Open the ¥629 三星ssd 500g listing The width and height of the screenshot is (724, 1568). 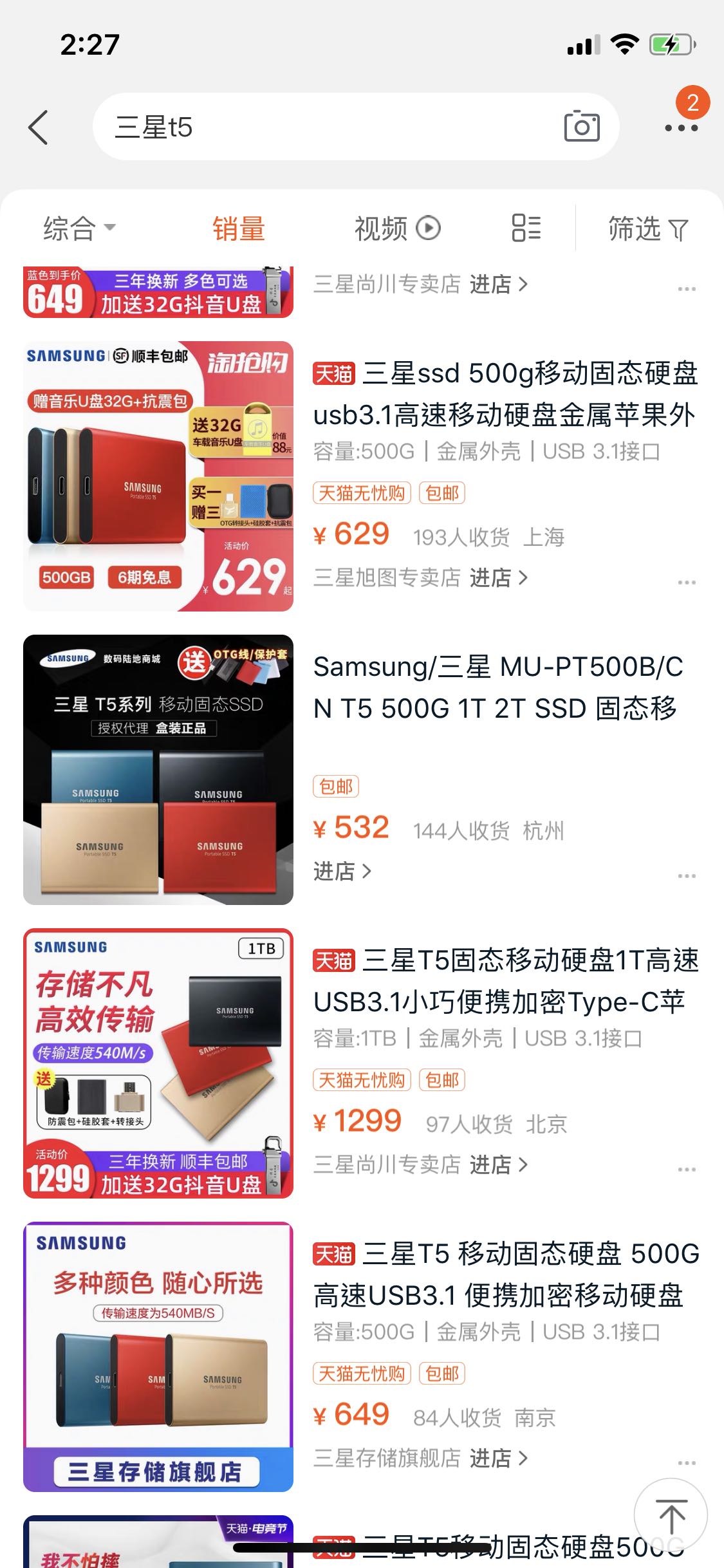[505, 394]
